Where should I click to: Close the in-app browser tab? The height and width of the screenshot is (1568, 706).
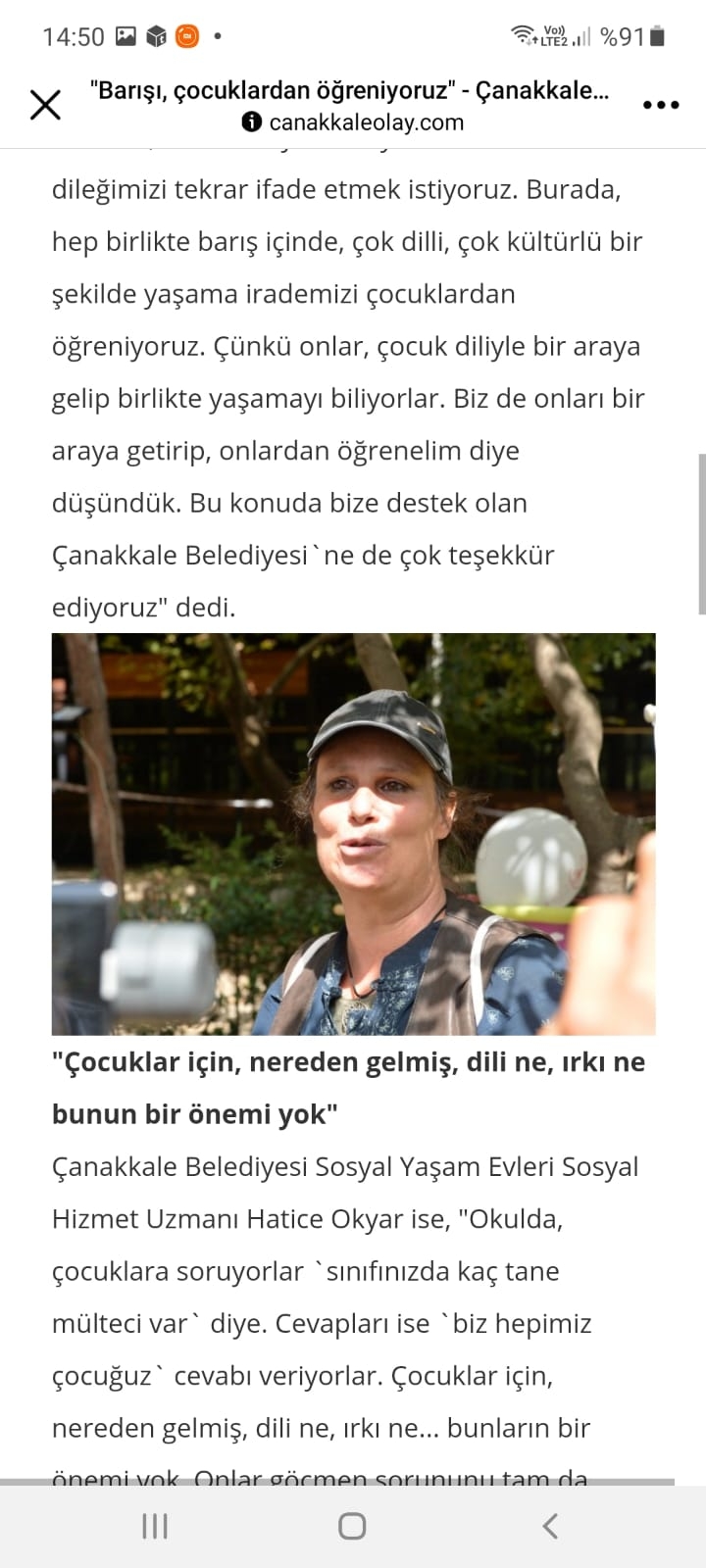[45, 105]
